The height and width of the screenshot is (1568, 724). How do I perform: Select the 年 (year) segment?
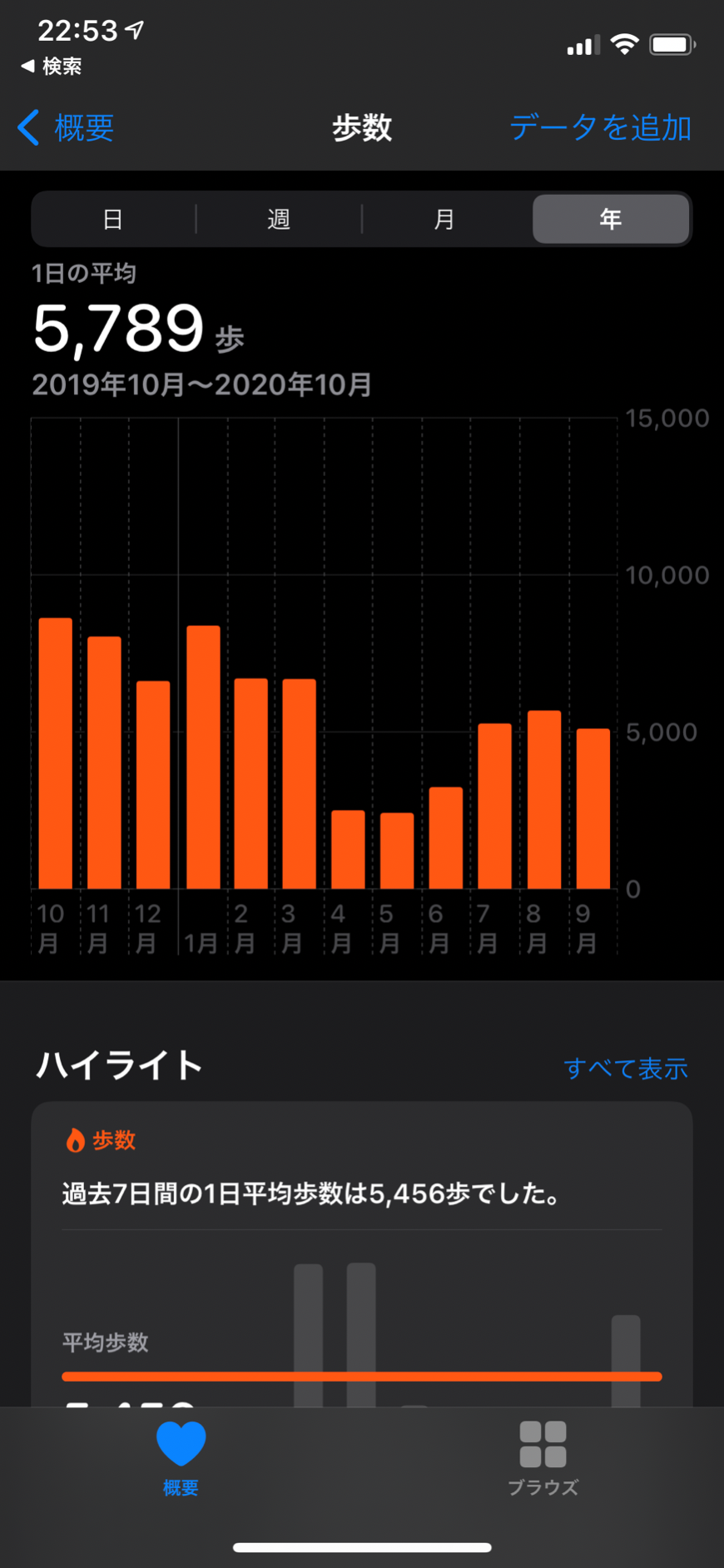tap(611, 220)
